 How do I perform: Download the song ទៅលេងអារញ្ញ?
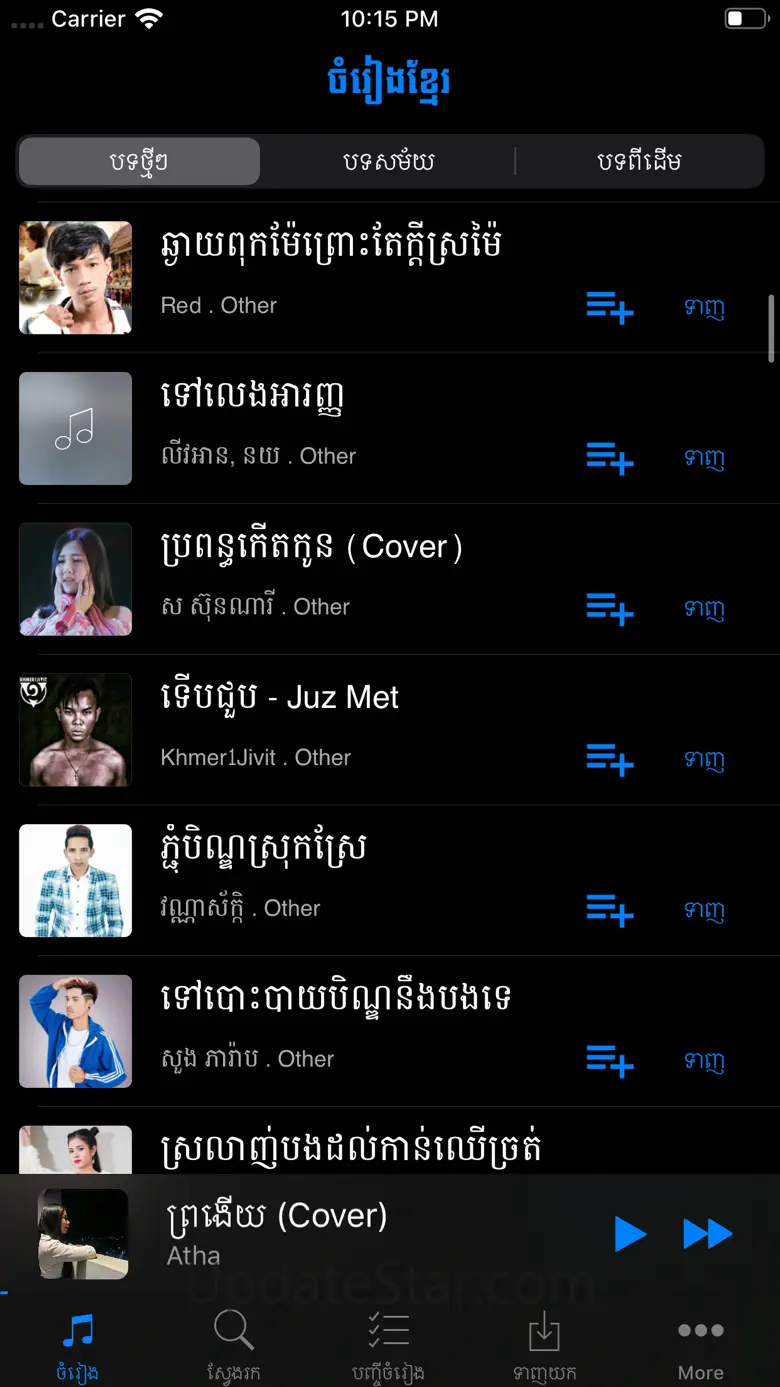tap(704, 459)
